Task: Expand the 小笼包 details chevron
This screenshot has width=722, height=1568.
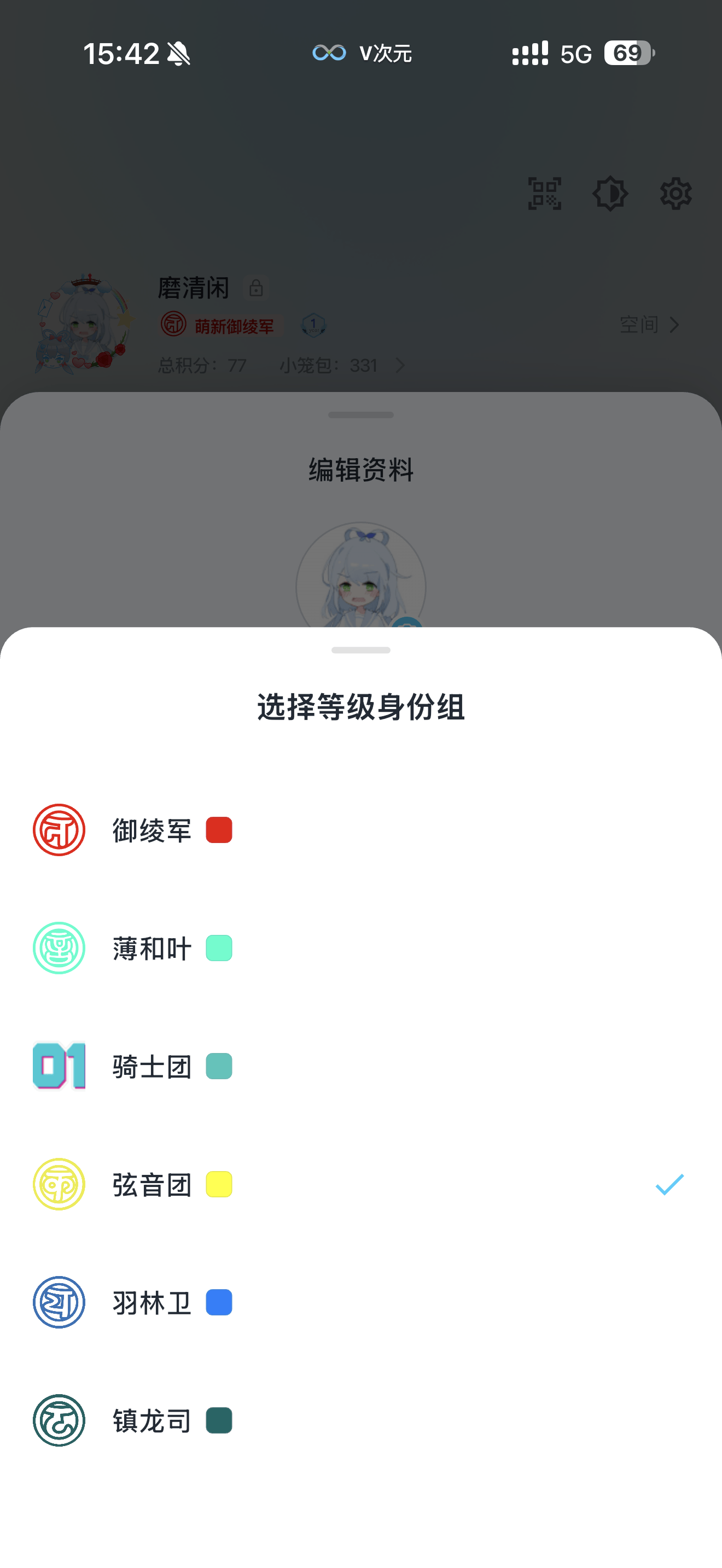Action: pos(401,365)
